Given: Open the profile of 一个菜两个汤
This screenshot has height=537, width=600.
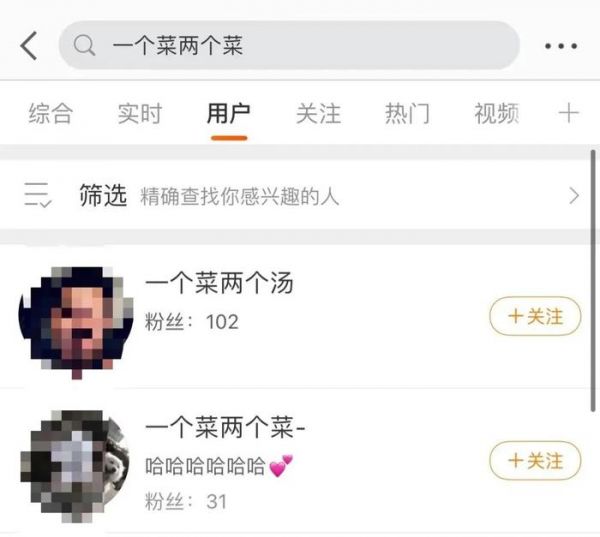Looking at the screenshot, I should (218, 285).
